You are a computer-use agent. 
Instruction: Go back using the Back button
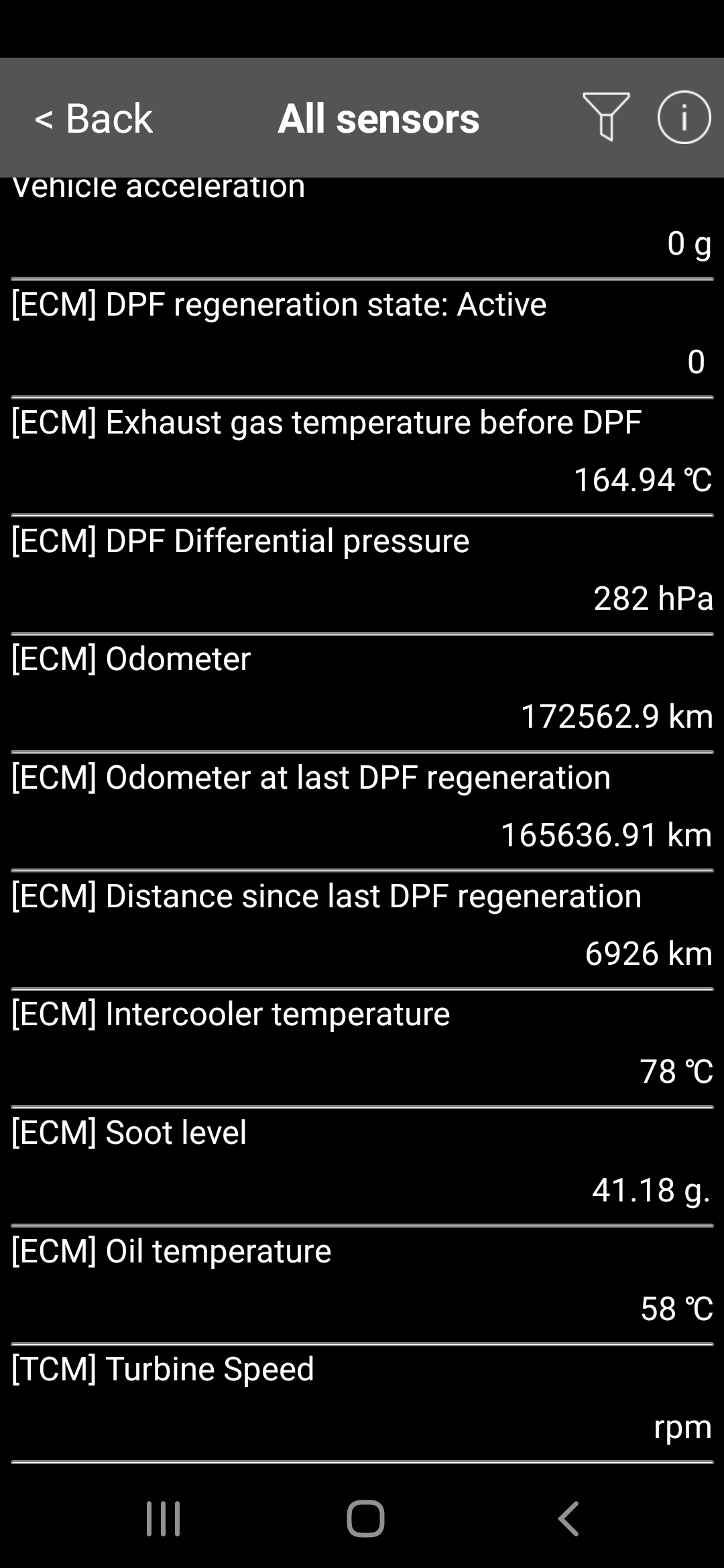point(93,119)
